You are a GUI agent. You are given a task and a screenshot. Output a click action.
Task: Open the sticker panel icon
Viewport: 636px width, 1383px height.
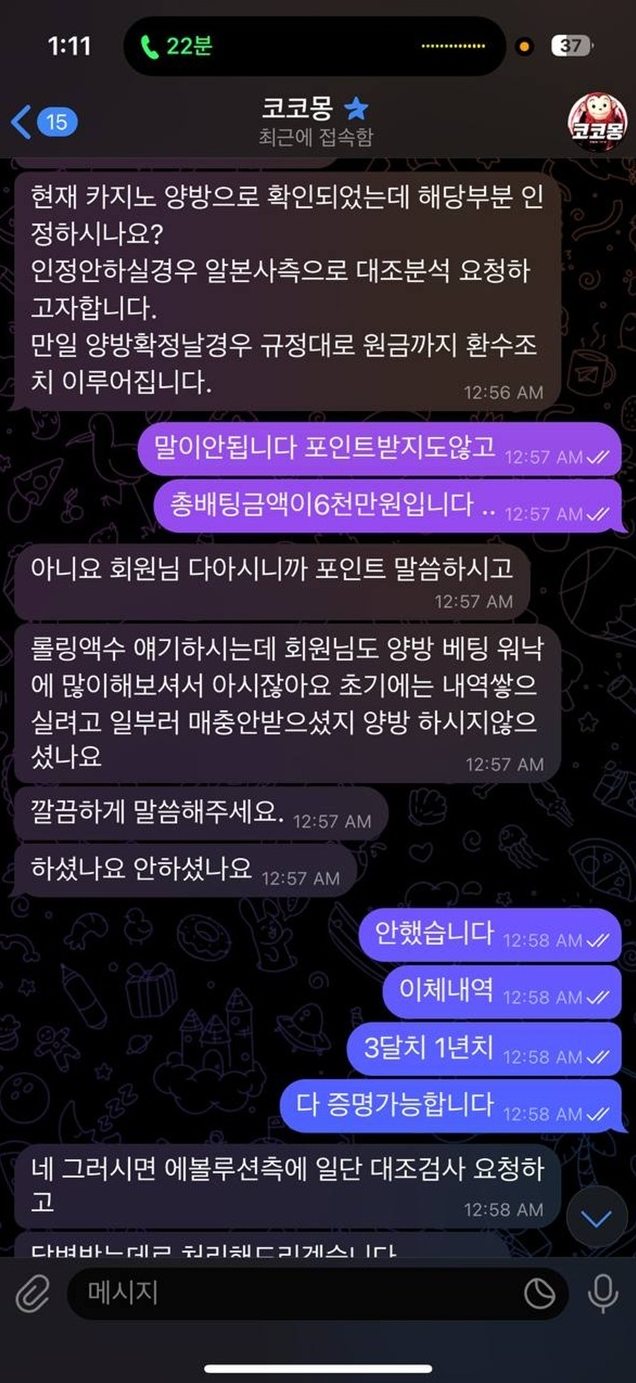point(540,1294)
